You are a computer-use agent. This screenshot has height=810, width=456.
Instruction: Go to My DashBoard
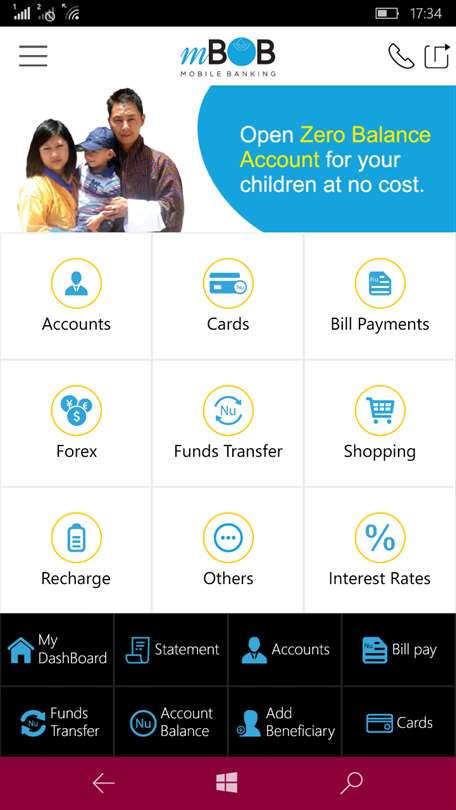[x=57, y=650]
